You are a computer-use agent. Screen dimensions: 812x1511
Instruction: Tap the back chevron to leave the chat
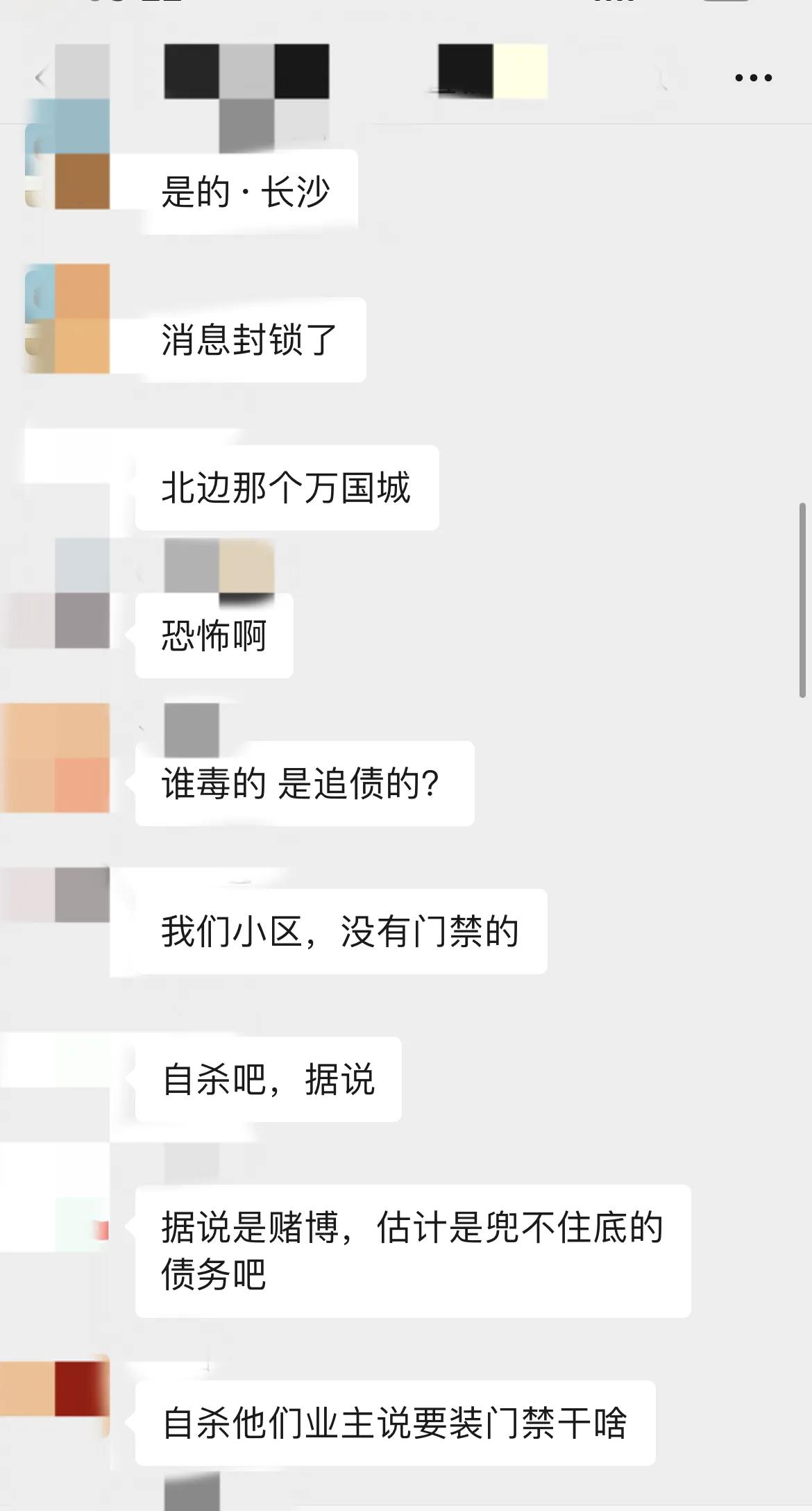click(x=40, y=78)
